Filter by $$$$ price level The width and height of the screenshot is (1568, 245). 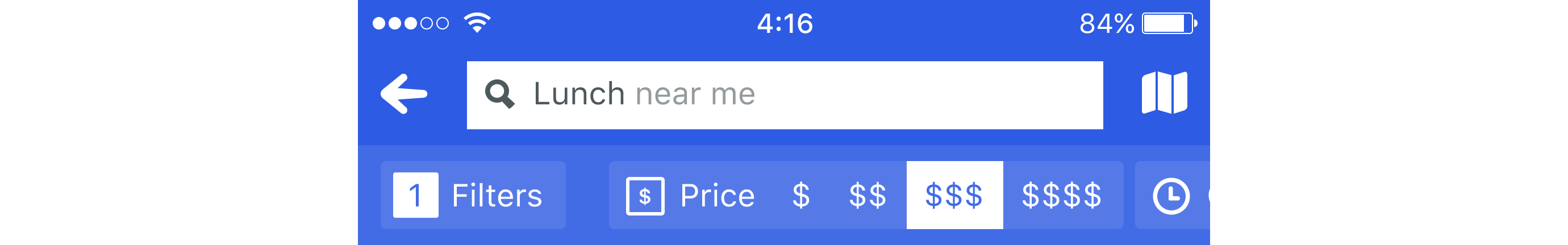(x=1062, y=195)
